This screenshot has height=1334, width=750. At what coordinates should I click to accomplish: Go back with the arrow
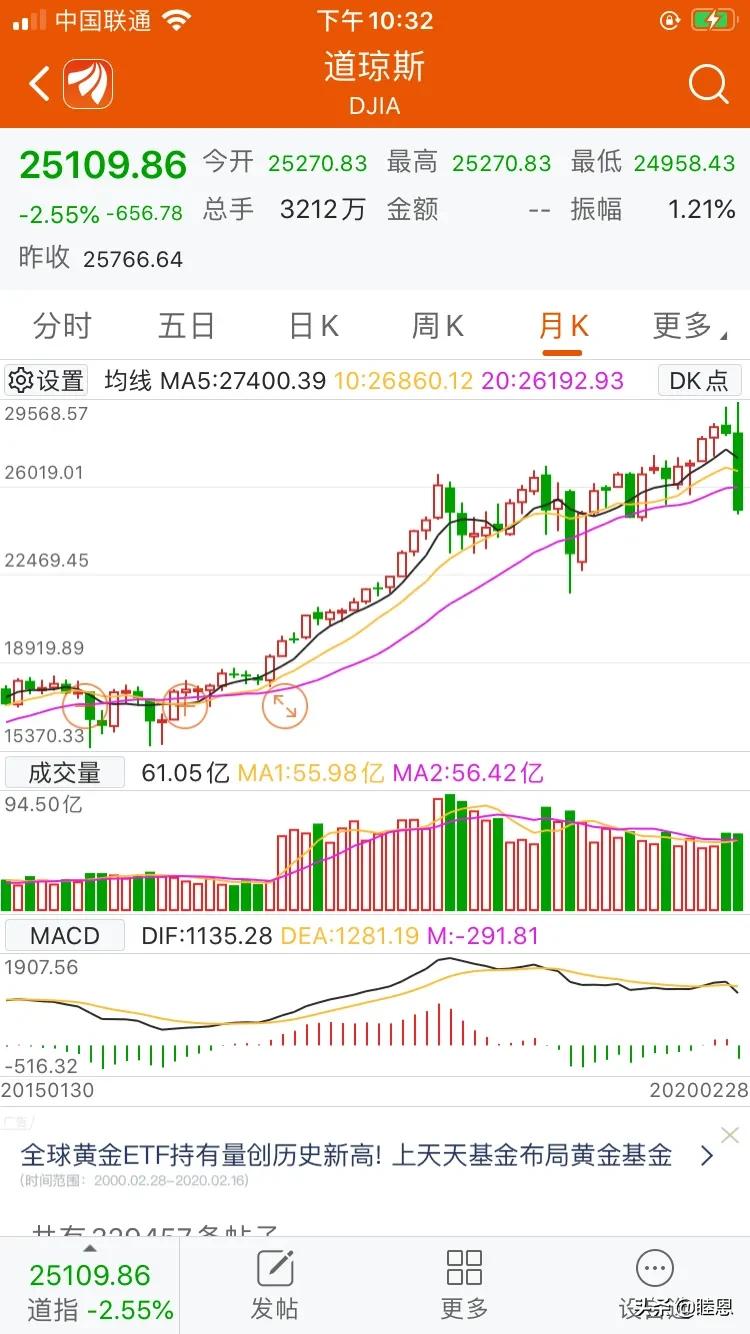(39, 84)
